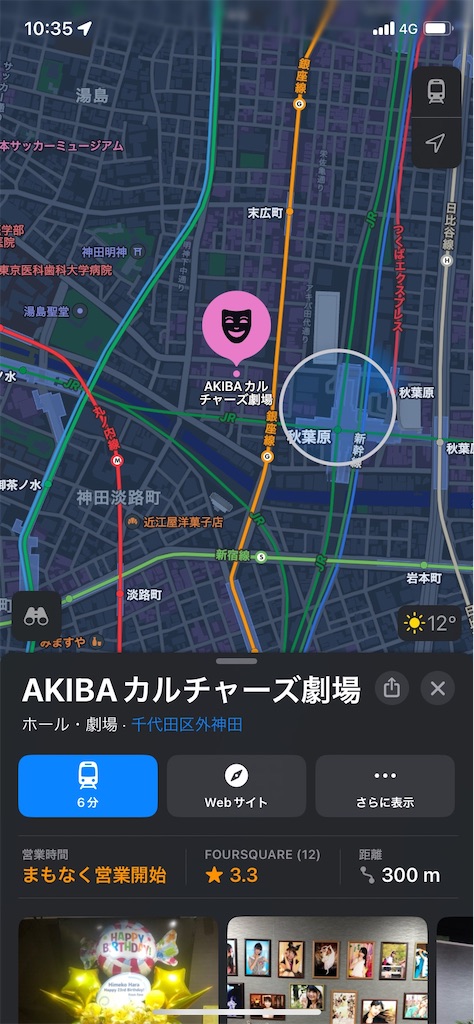Share AKIBA カルチャーズ劇場 place
This screenshot has height=1024, width=474.
point(392,688)
